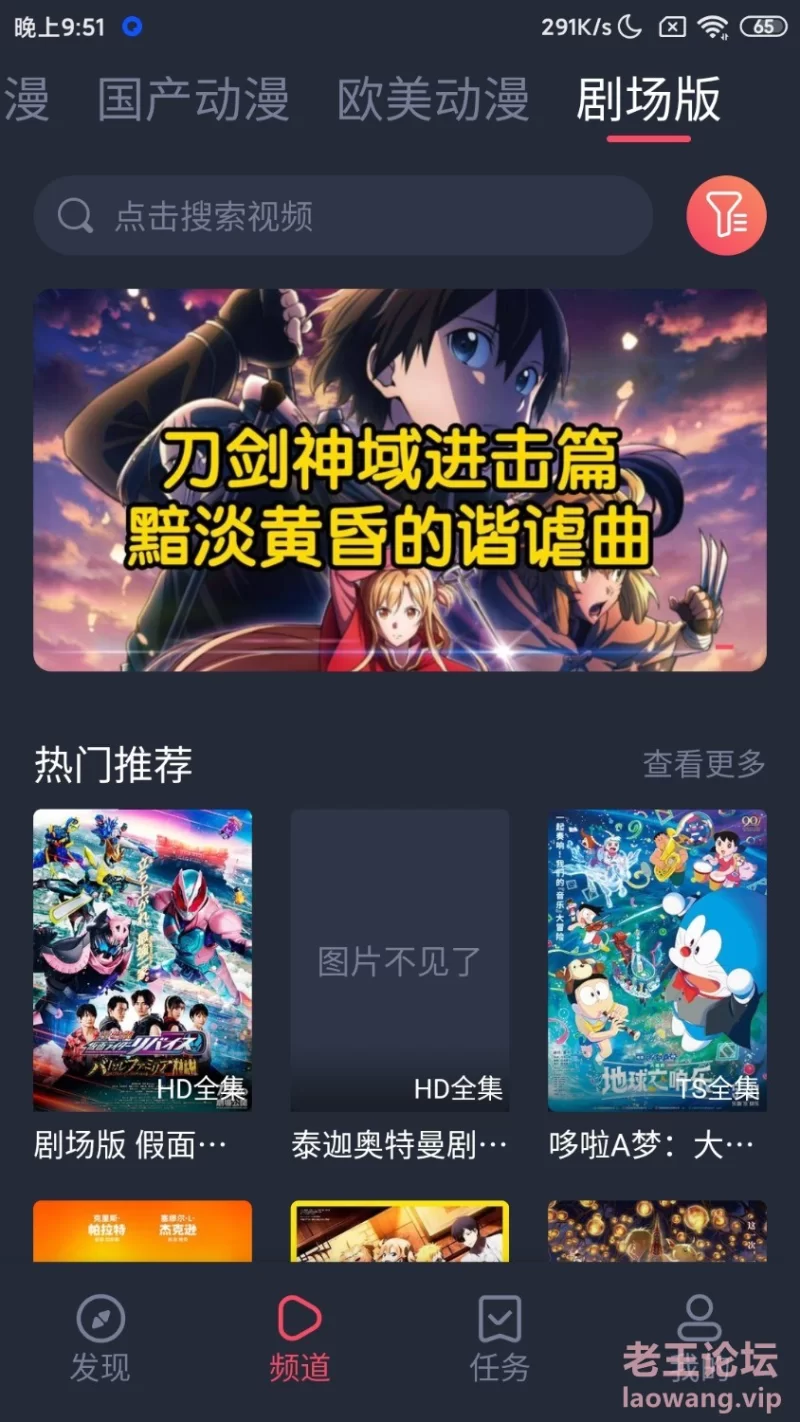Image resolution: width=800 pixels, height=1422 pixels.
Task: Open the 刀剑神域进击篇 banner
Action: click(400, 480)
